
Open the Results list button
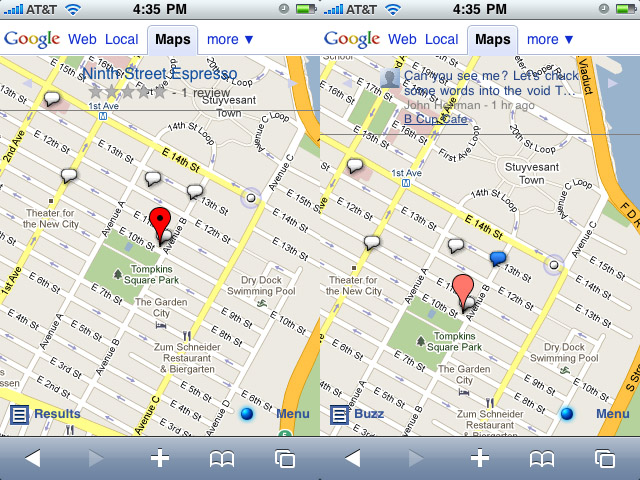click(x=45, y=414)
